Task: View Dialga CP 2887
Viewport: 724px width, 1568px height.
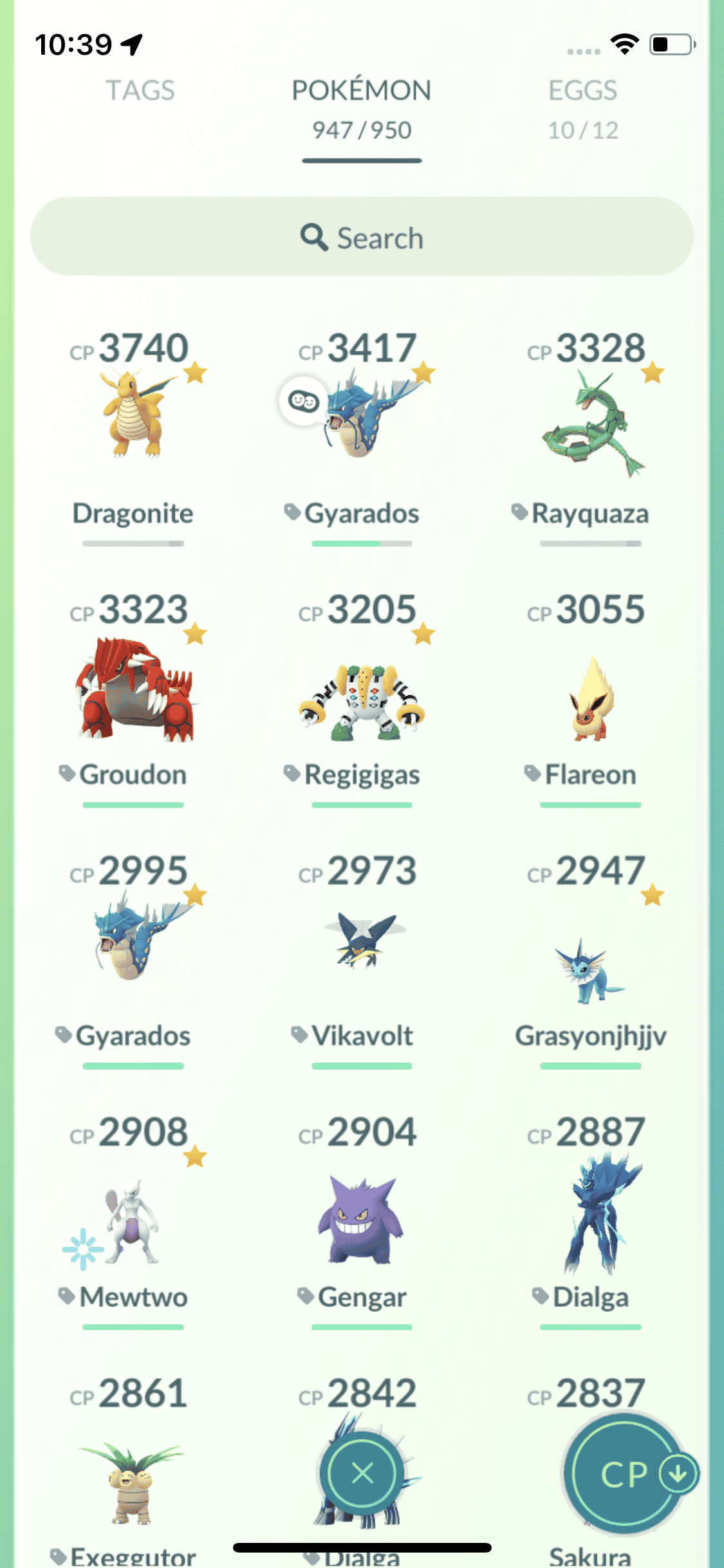Action: pyautogui.click(x=589, y=1217)
